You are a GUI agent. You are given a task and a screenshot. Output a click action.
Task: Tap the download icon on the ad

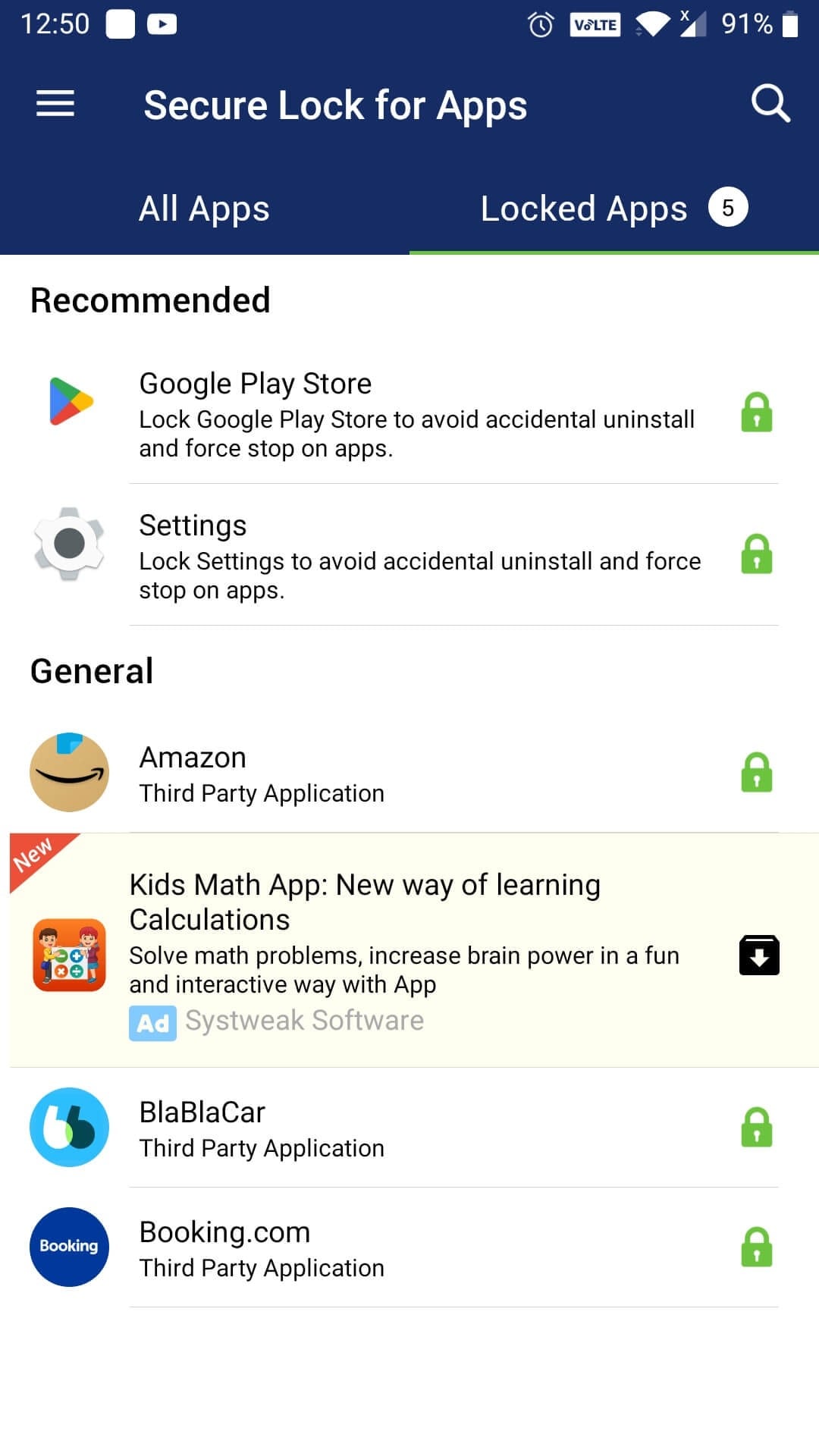758,955
